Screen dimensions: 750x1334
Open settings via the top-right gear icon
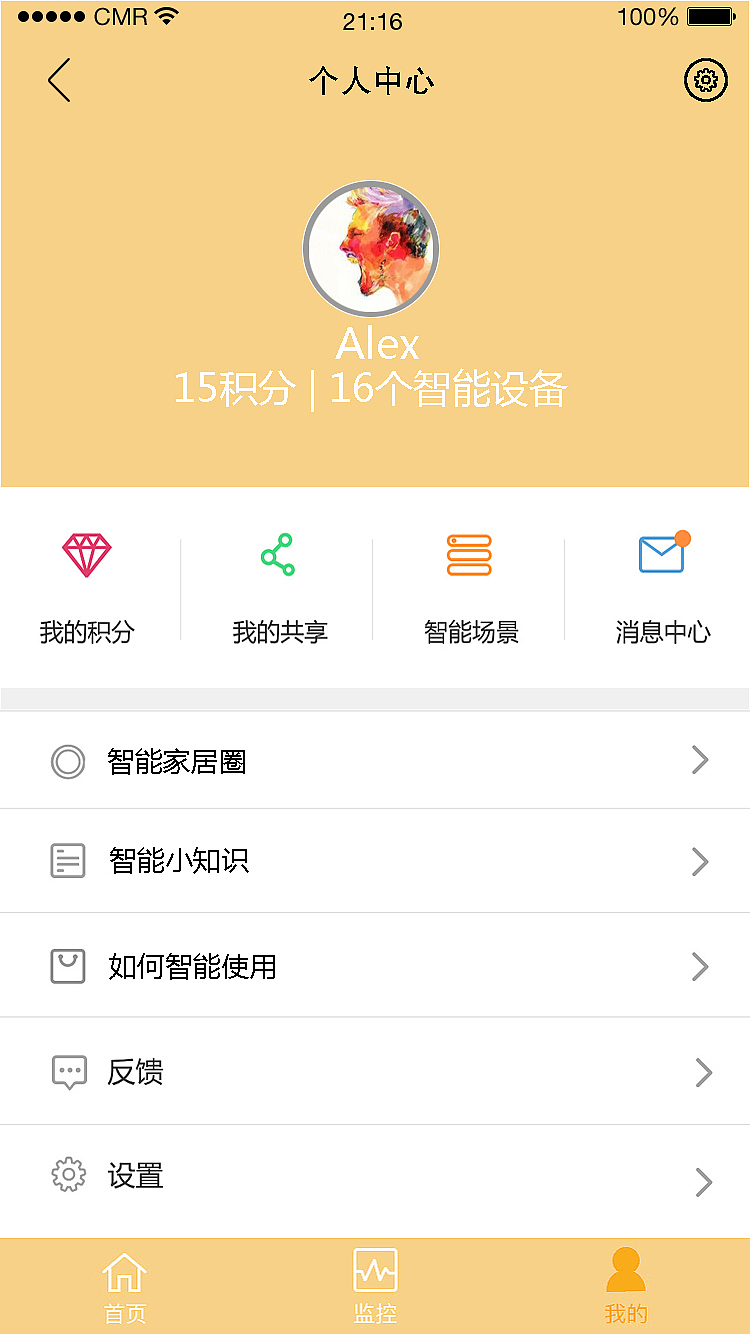click(x=705, y=80)
